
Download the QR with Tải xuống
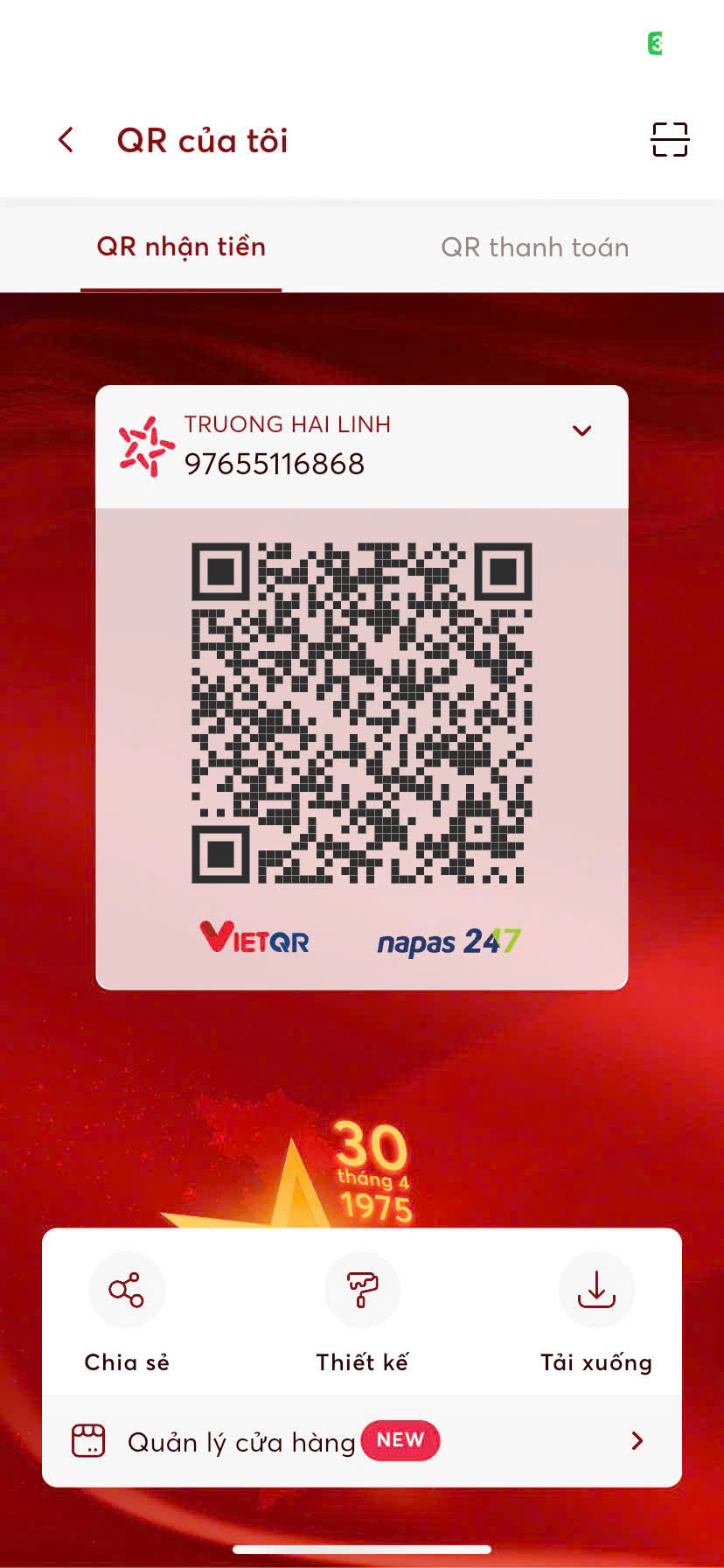tap(596, 1314)
